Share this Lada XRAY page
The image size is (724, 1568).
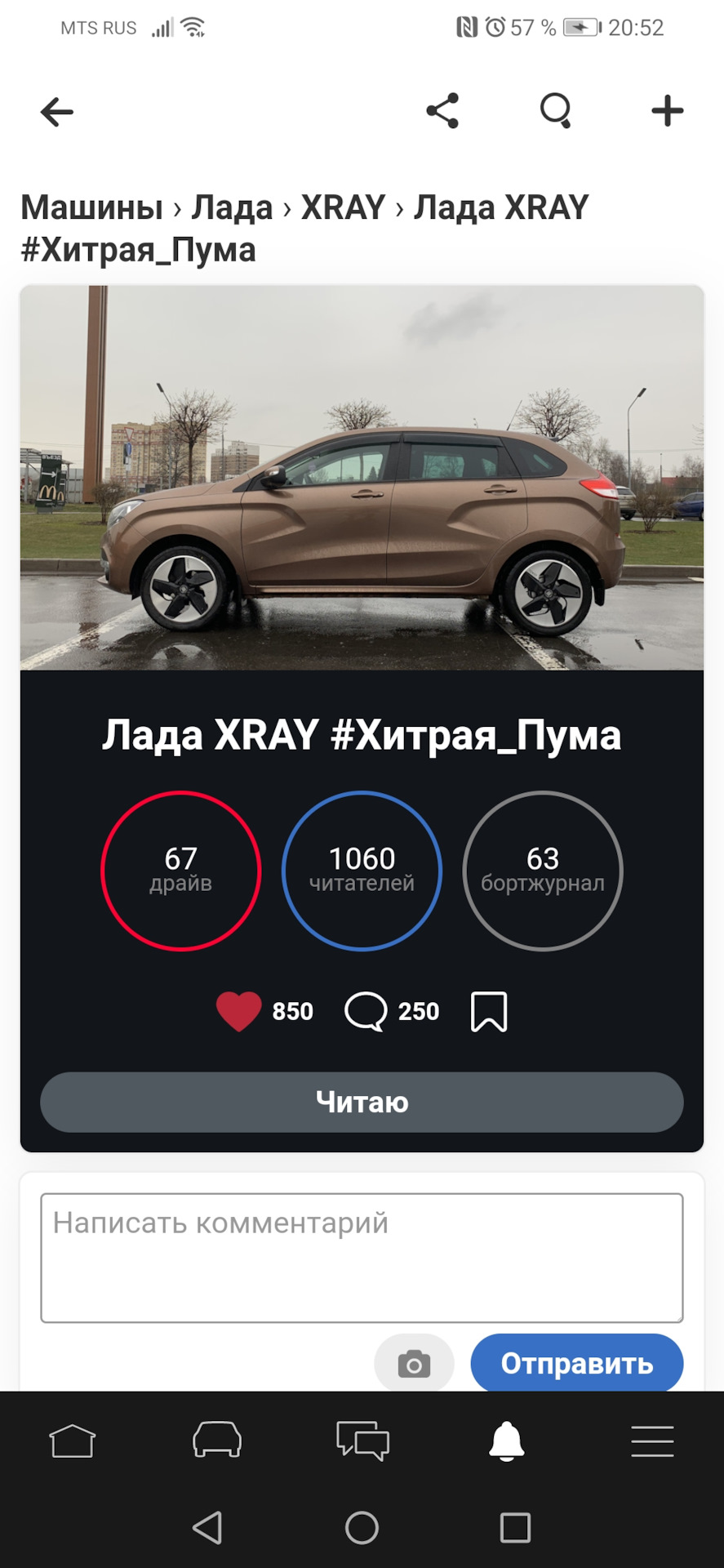[x=442, y=111]
